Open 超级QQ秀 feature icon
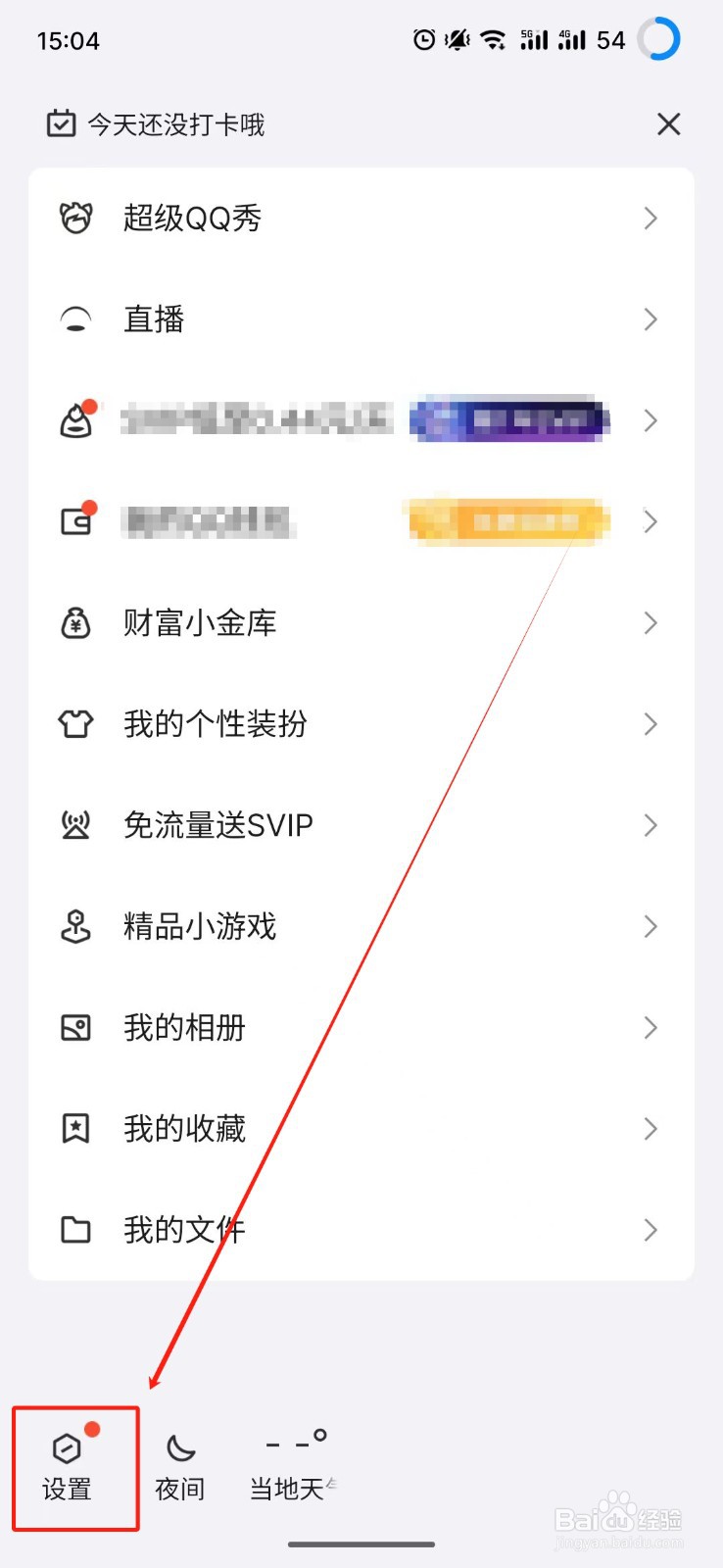723x1568 pixels. click(76, 218)
